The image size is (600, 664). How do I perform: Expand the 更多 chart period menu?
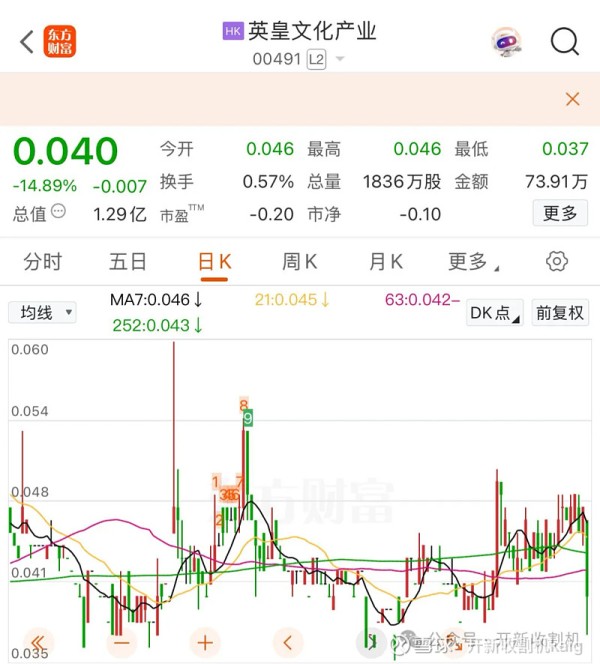point(472,262)
